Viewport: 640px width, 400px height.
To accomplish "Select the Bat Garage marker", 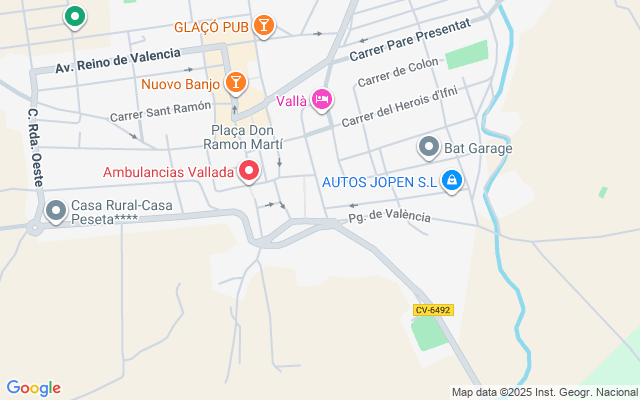I will pos(429,148).
